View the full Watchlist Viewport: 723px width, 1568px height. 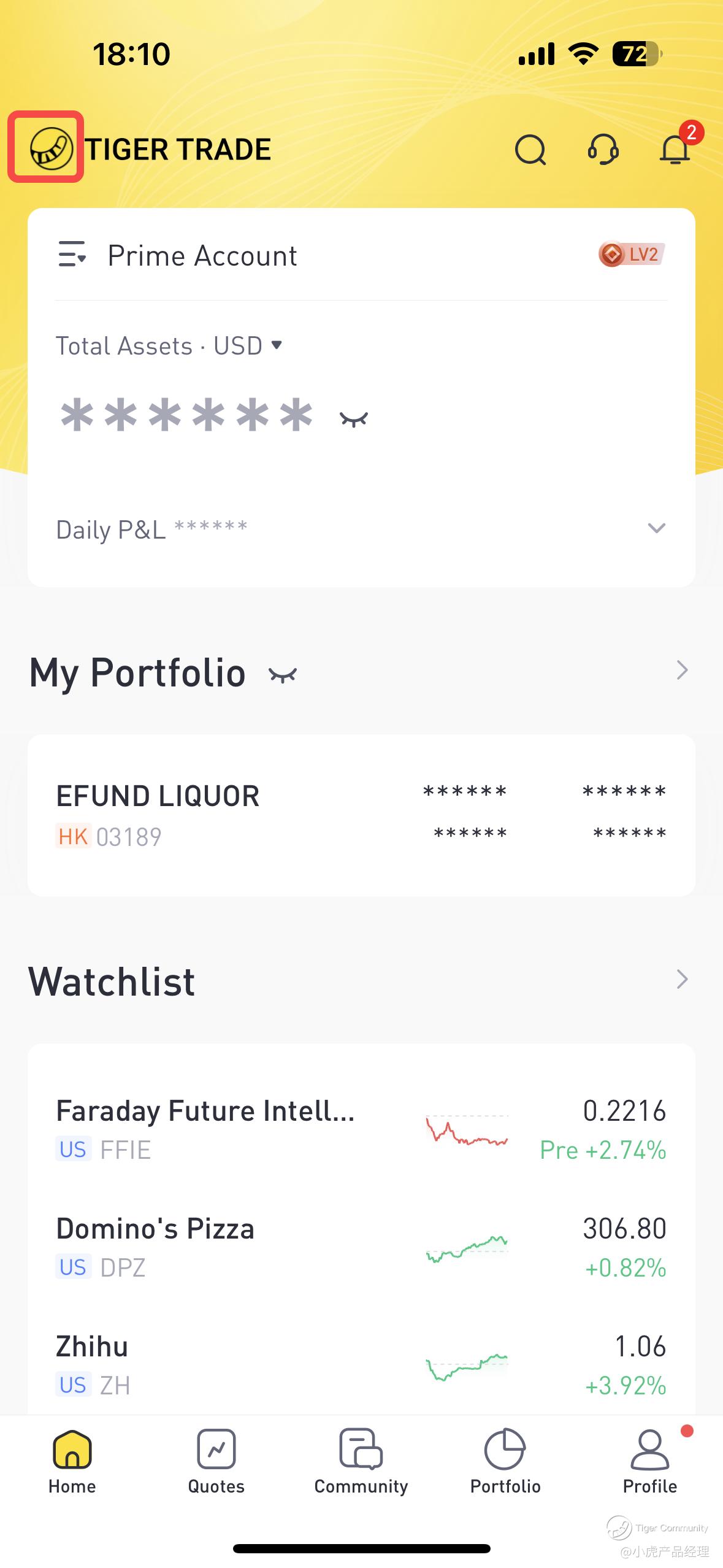coord(682,980)
